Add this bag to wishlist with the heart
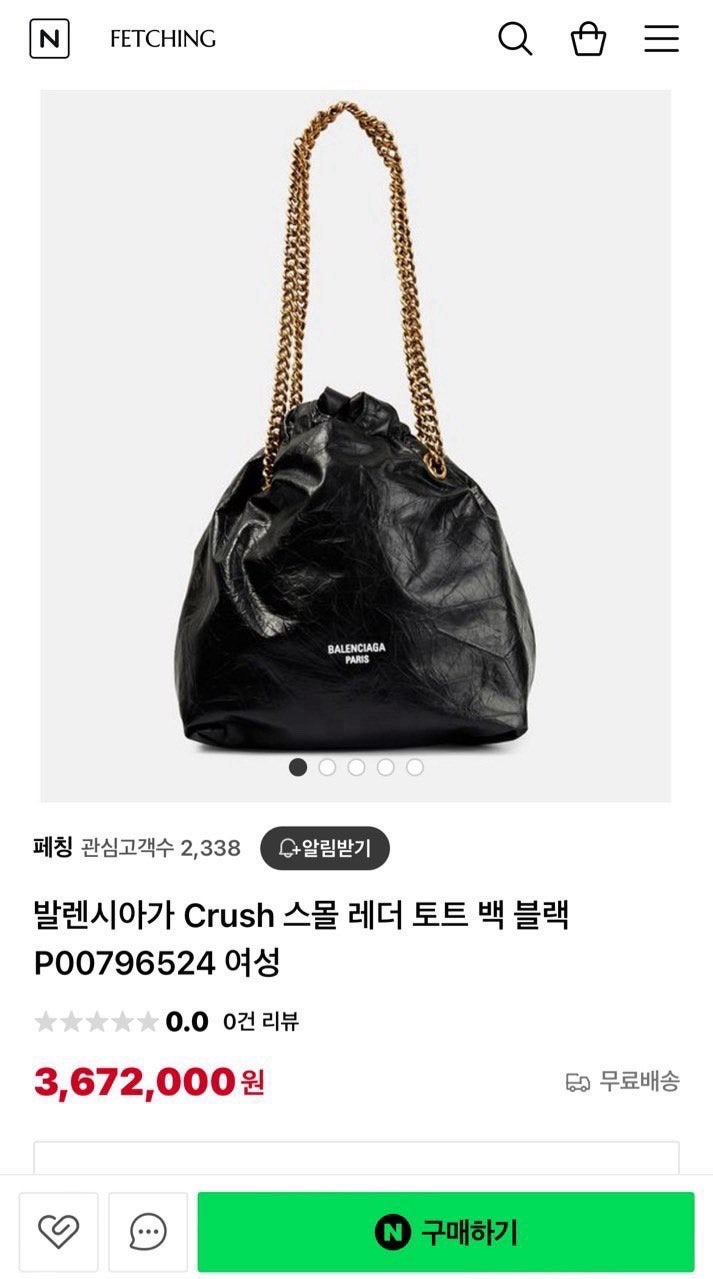Image resolution: width=713 pixels, height=1279 pixels. (58, 1231)
